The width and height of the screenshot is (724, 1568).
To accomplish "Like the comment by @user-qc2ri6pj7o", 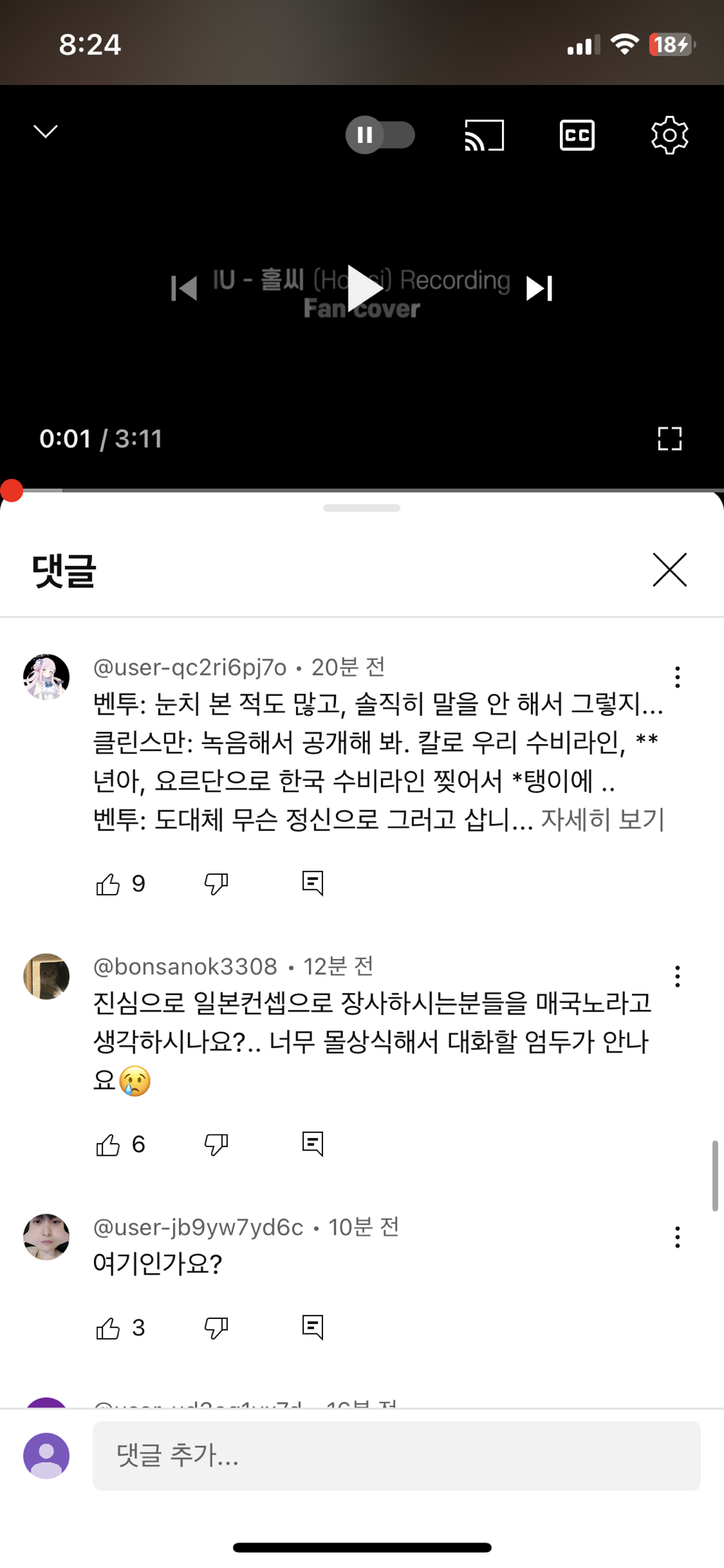I will pyautogui.click(x=108, y=884).
